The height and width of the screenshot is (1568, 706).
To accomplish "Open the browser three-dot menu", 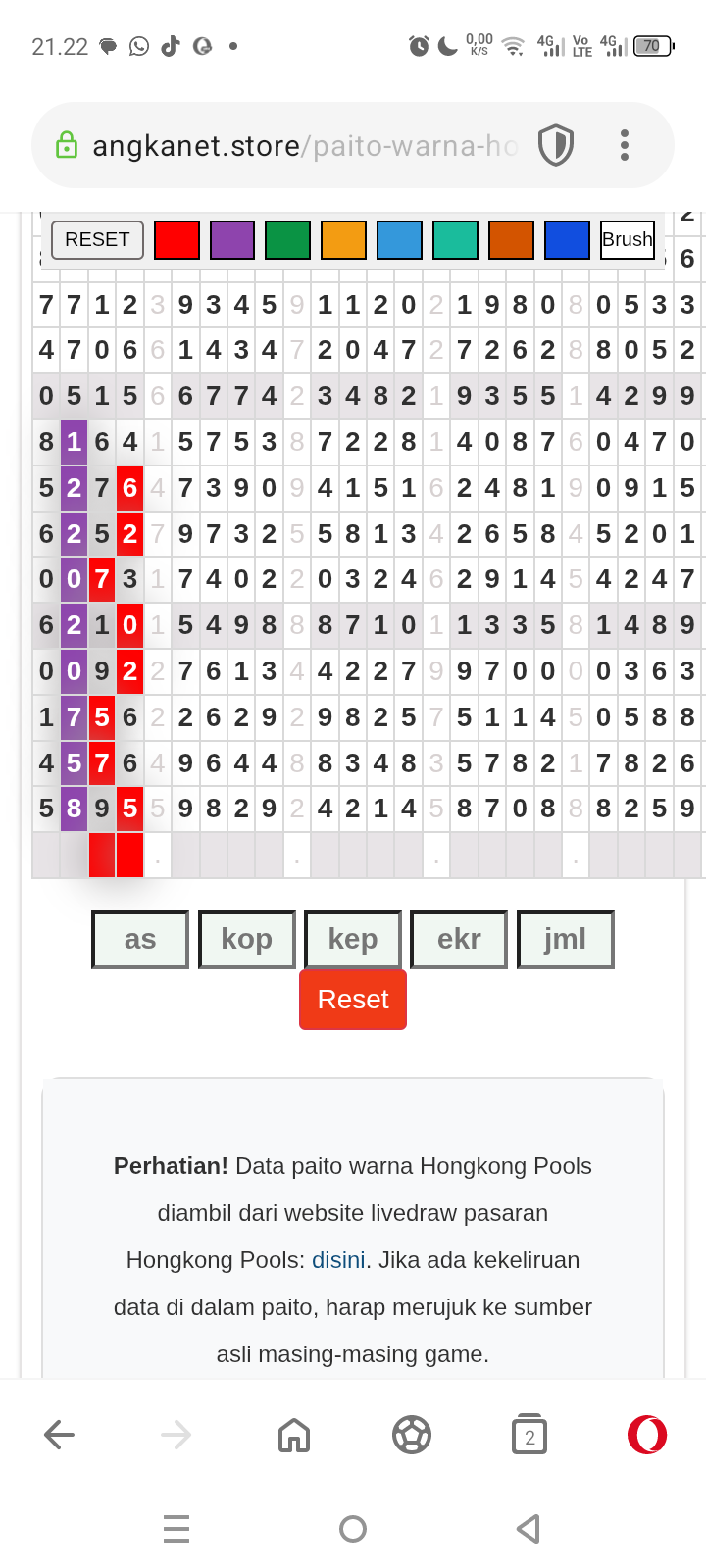I will 625,145.
